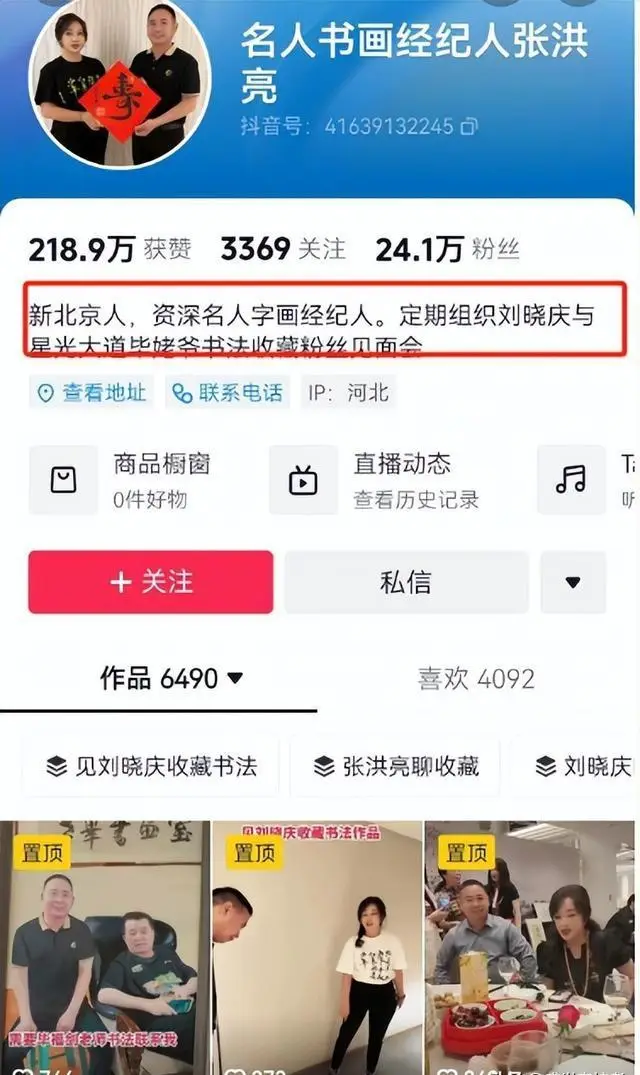Expand the dropdown arrow next to 私信
Screen dimensions: 640x1075
click(x=573, y=582)
